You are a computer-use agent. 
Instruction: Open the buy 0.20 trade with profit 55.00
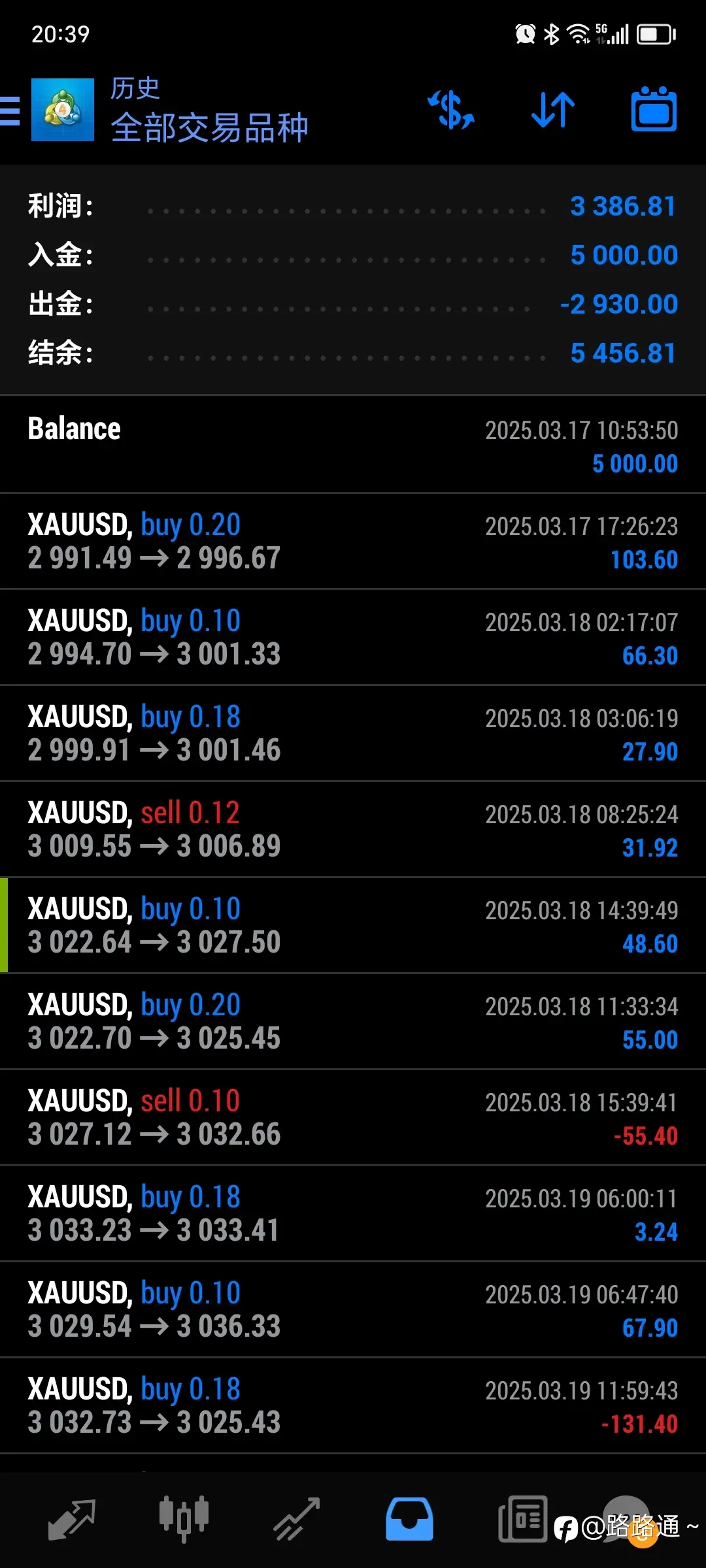tap(353, 1022)
